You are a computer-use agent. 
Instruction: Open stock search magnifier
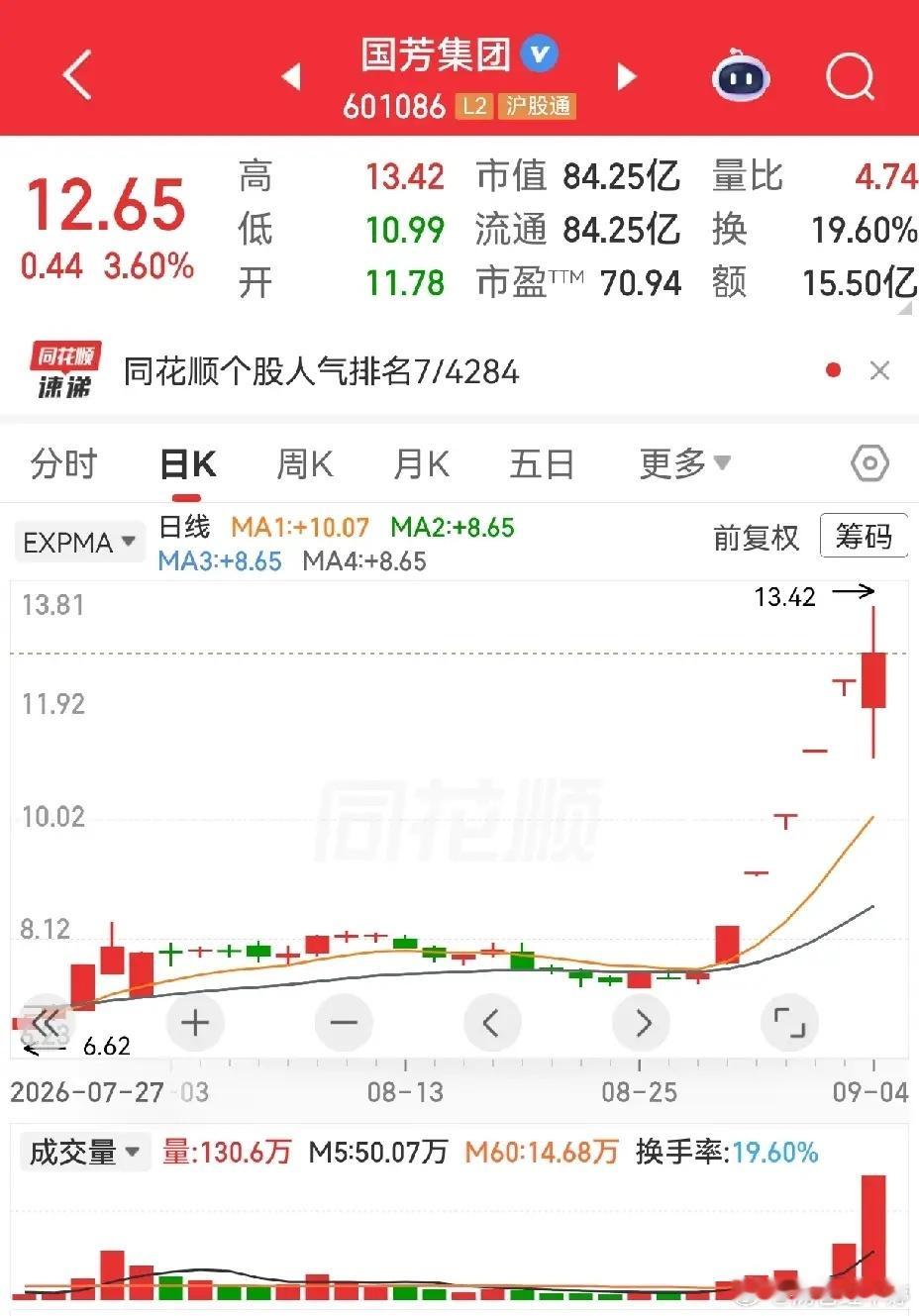pyautogui.click(x=851, y=75)
